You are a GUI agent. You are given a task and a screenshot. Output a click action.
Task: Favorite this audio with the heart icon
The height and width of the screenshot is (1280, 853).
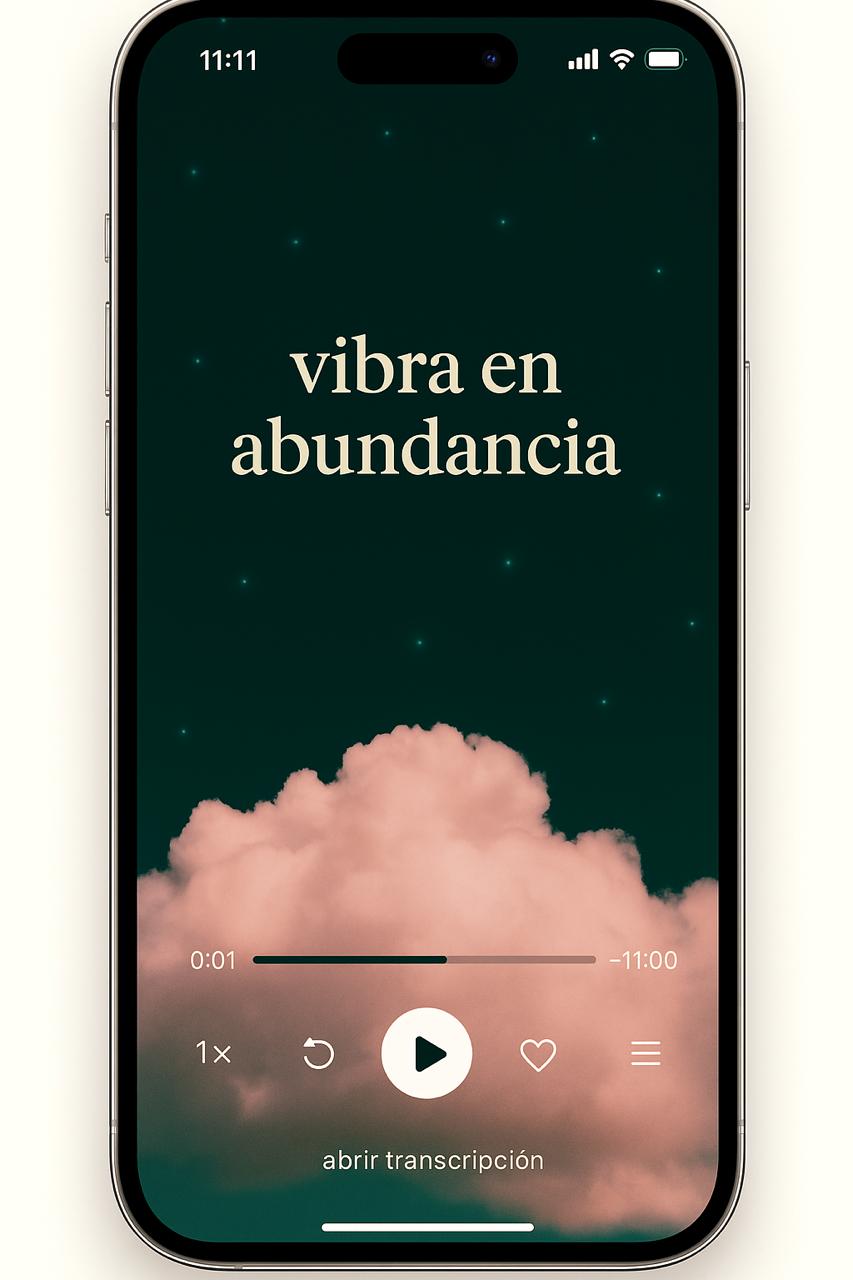(538, 1054)
